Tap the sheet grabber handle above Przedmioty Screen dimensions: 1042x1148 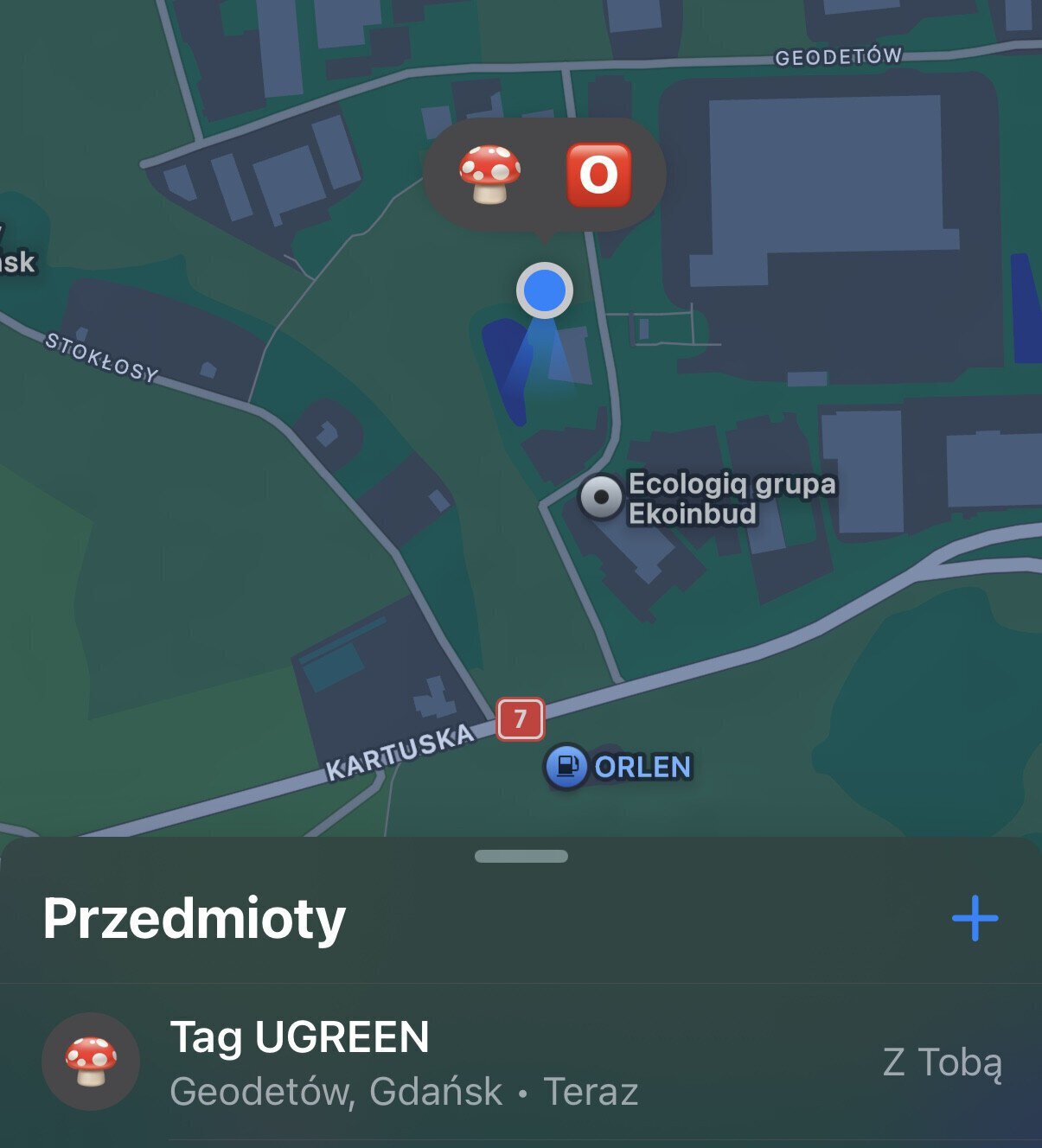coord(521,856)
